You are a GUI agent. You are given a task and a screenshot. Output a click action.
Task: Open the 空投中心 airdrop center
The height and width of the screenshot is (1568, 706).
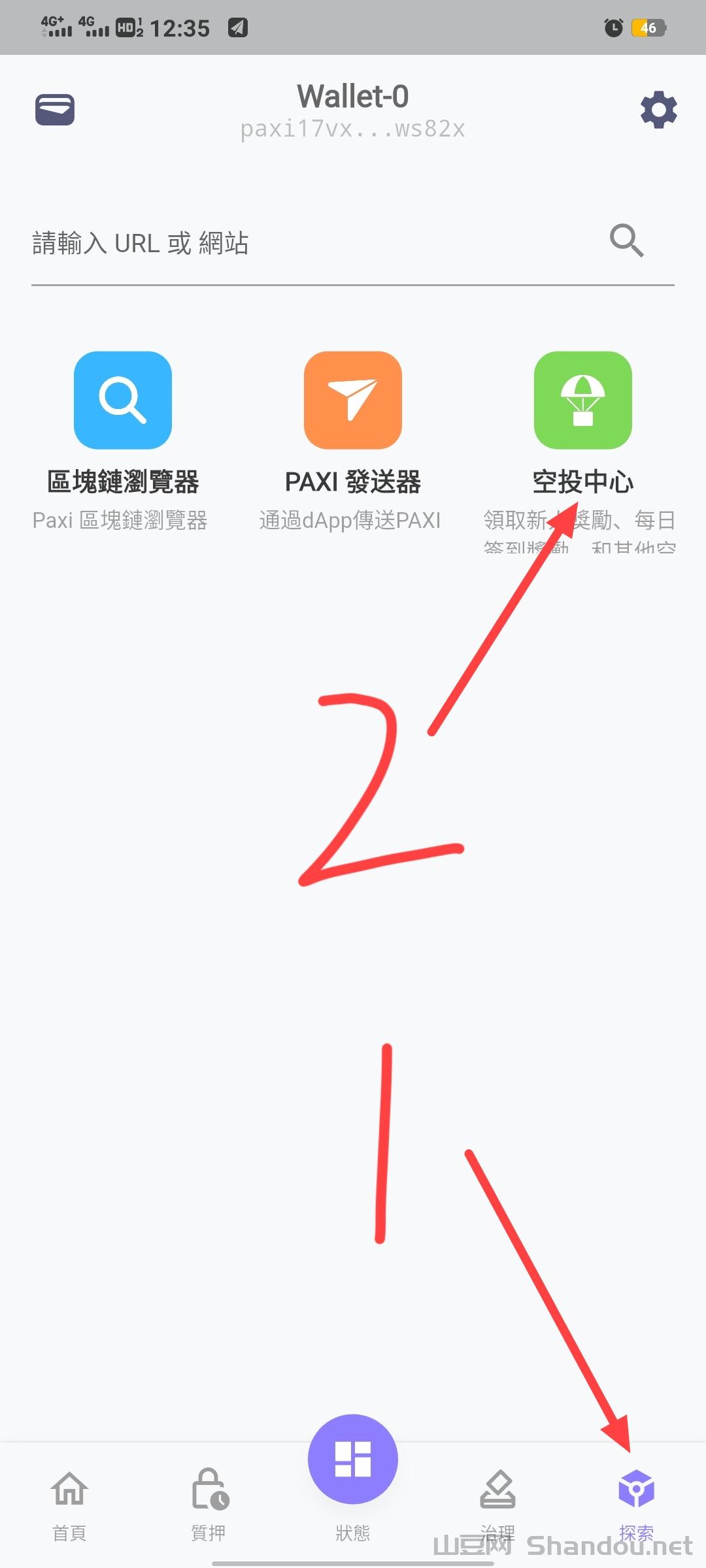582,400
